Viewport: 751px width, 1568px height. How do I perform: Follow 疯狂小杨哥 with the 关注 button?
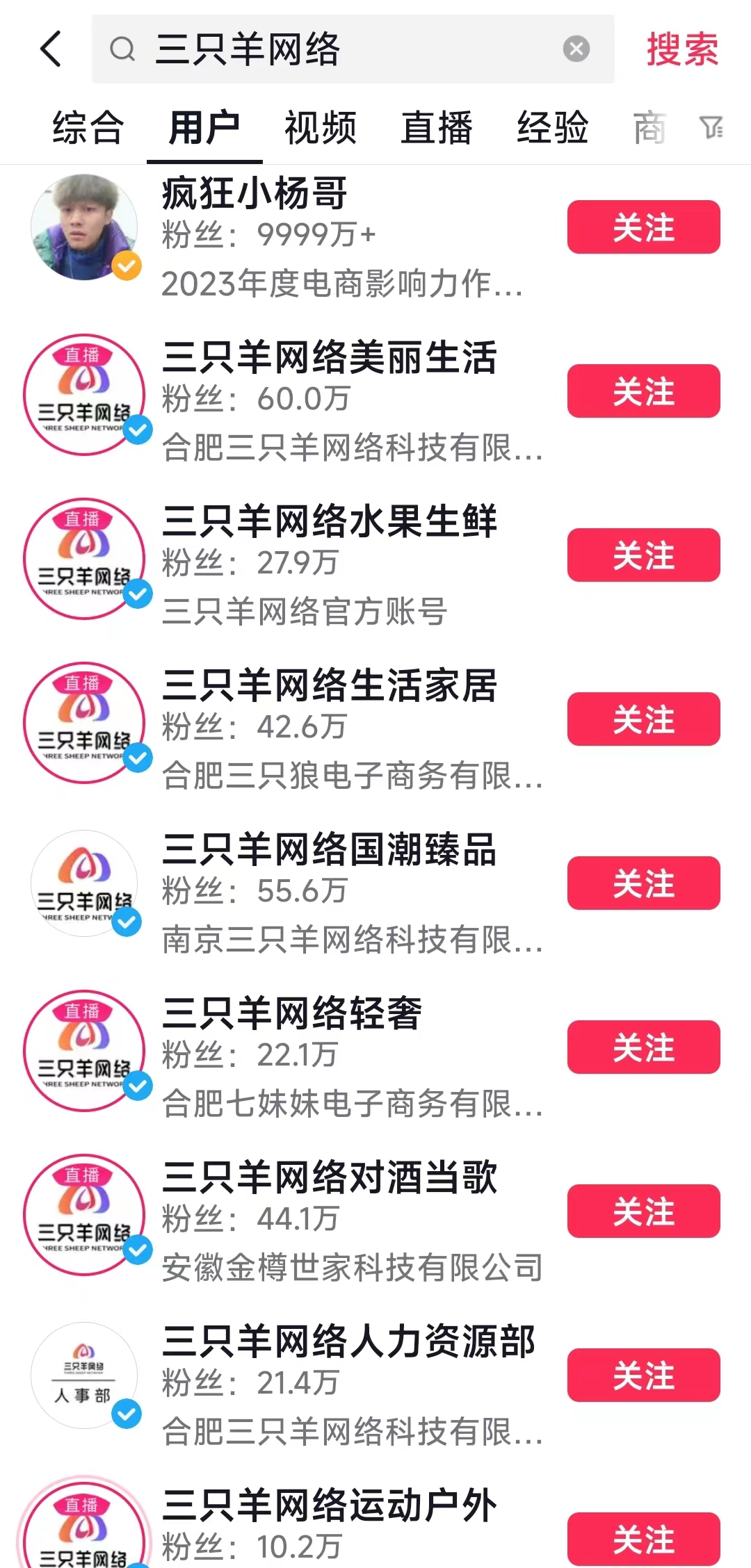coord(643,227)
